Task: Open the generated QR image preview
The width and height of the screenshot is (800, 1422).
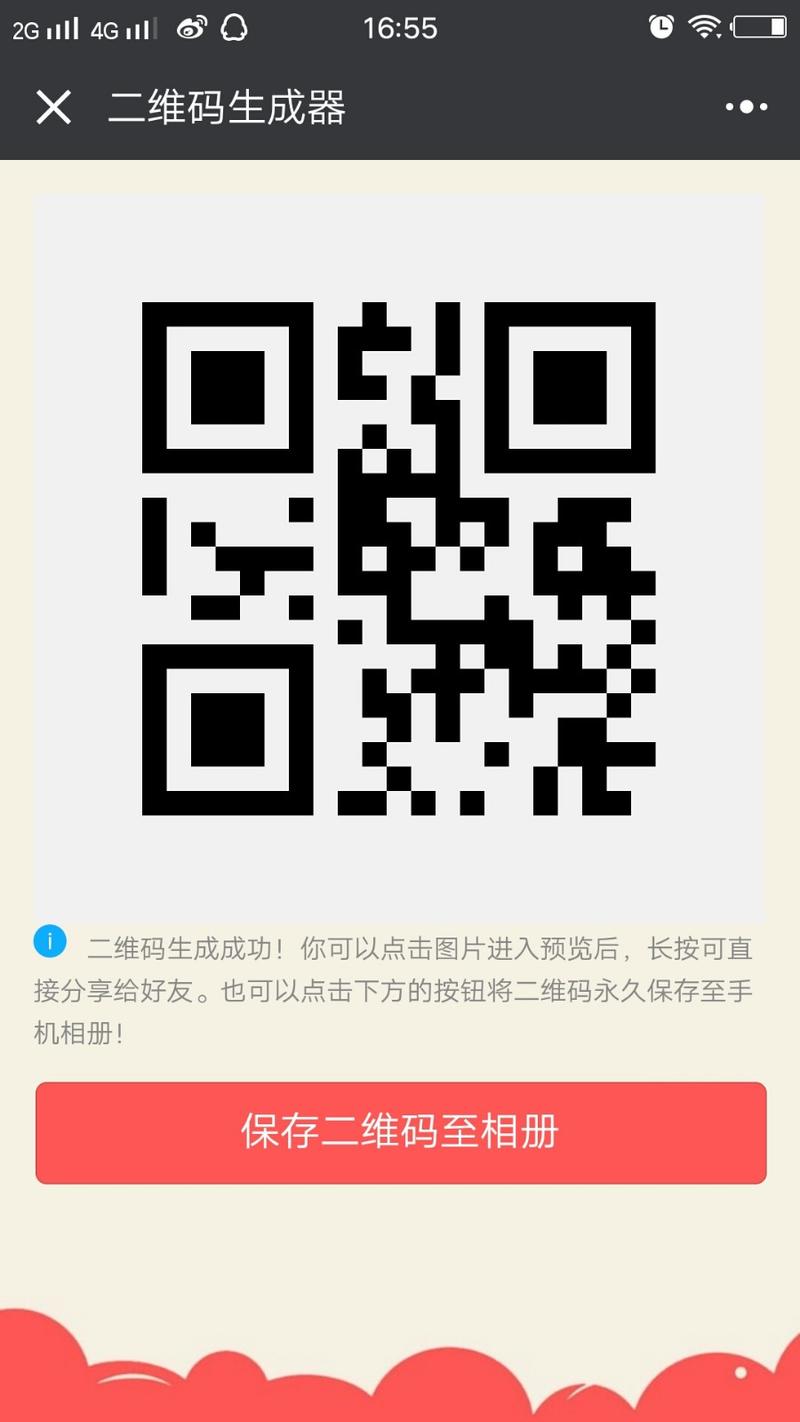Action: click(398, 557)
